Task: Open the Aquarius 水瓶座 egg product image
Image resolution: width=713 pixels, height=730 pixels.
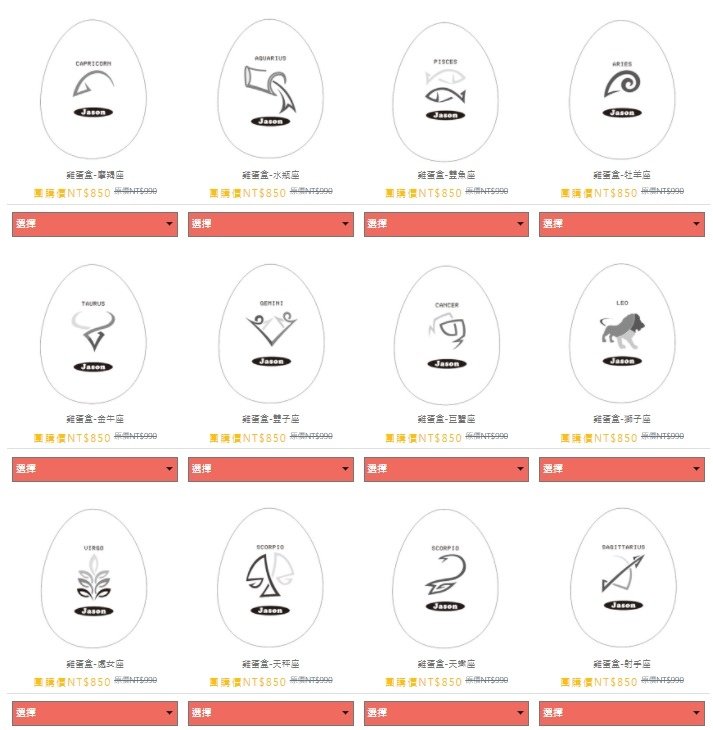Action: (270, 90)
